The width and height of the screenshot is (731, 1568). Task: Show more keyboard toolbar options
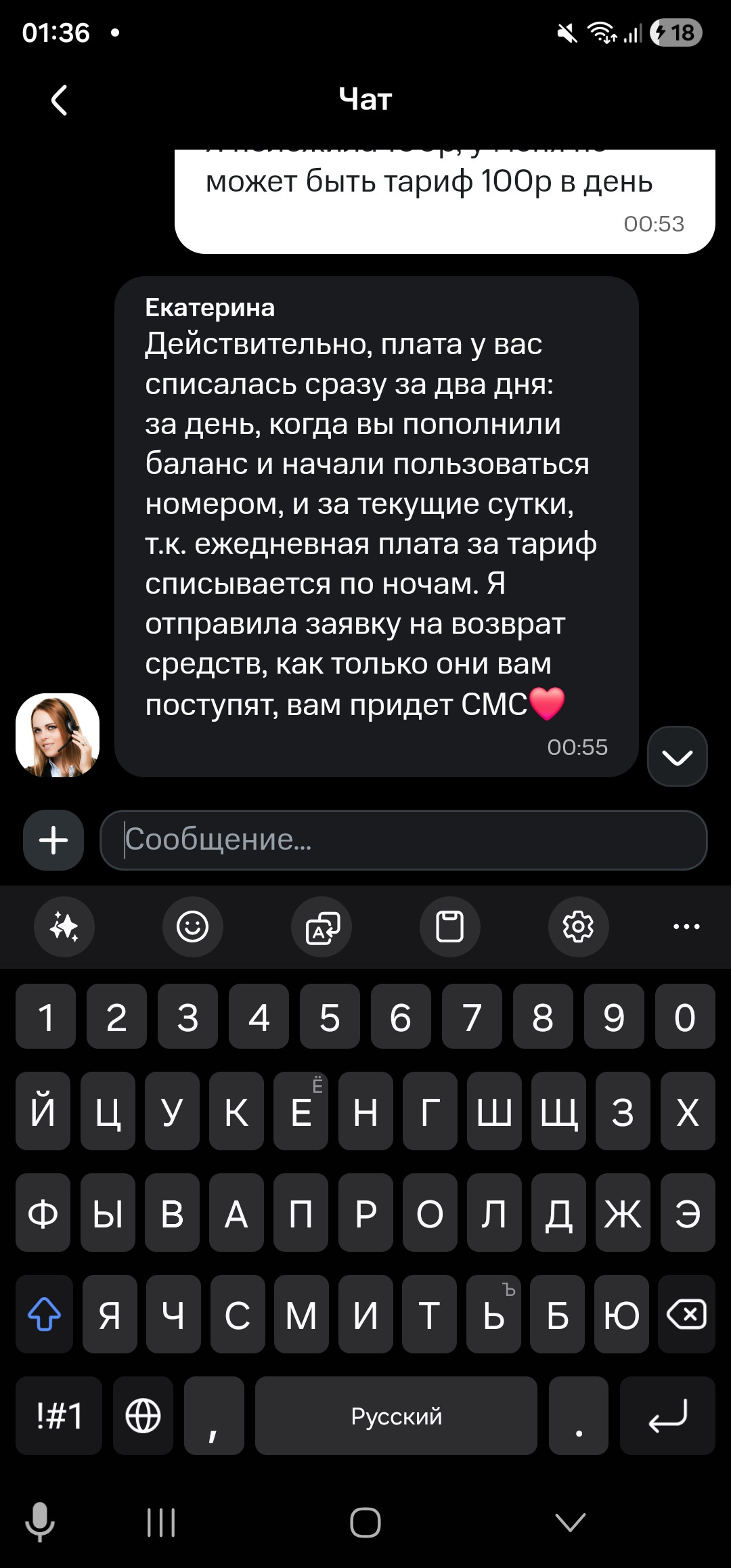tap(686, 926)
